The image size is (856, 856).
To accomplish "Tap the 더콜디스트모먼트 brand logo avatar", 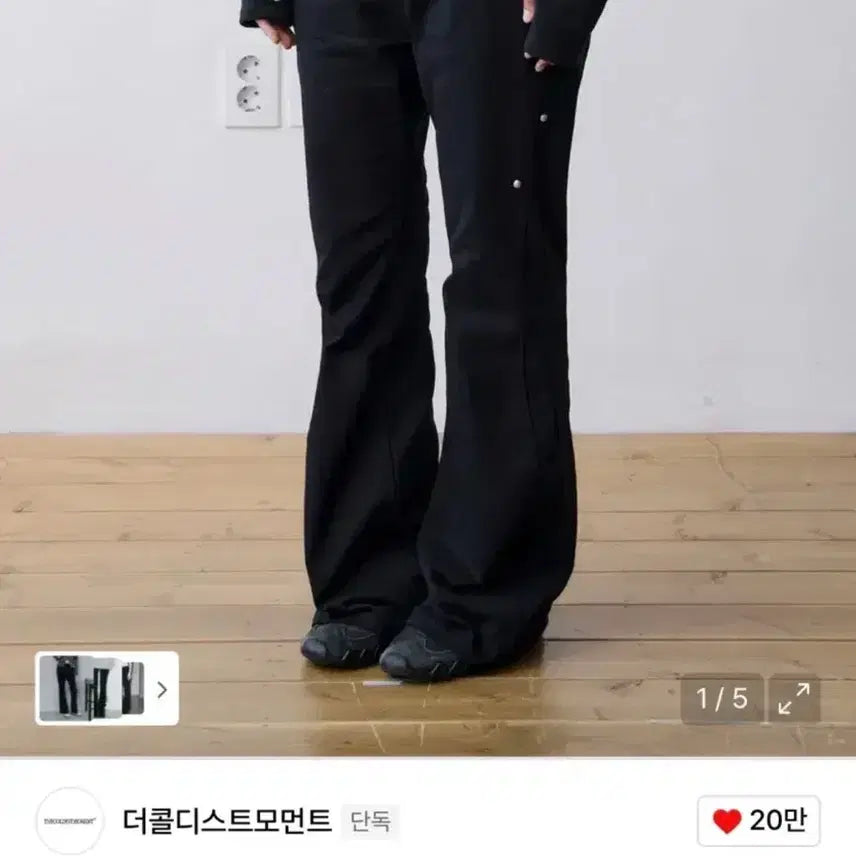I will coord(69,821).
